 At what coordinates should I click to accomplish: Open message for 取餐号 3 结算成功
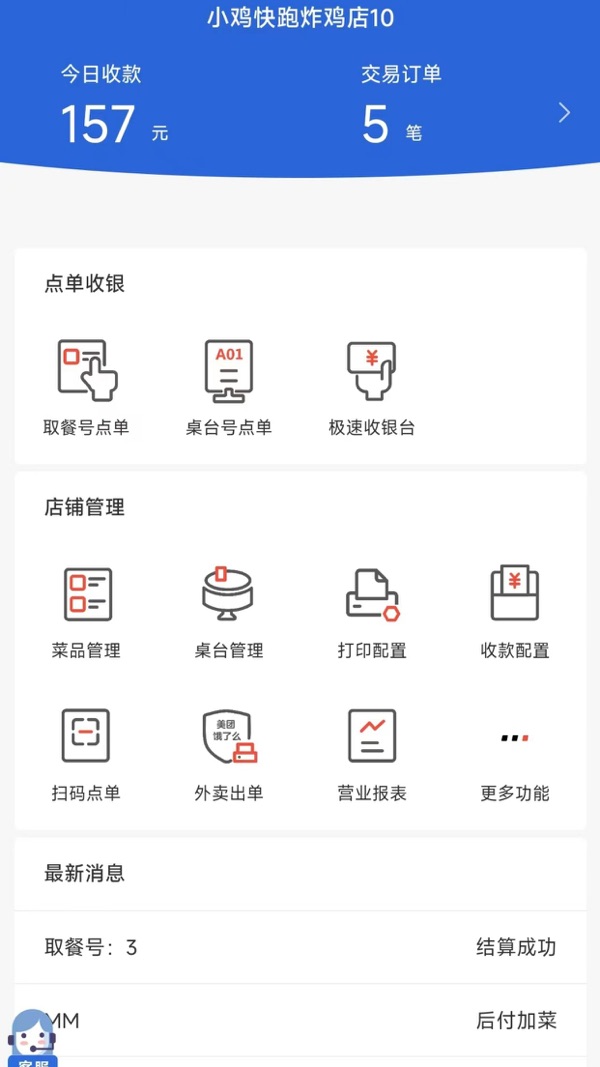click(300, 947)
